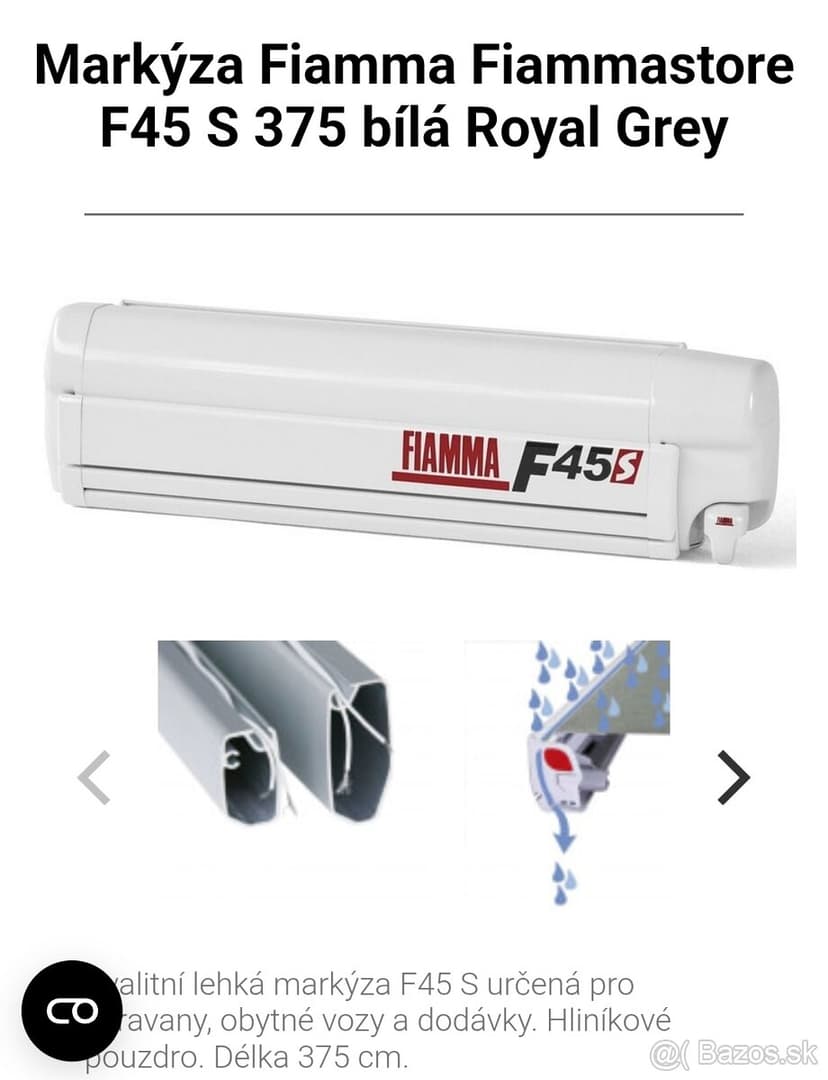The height and width of the screenshot is (1080, 828).
Task: Show previous thumbnails with left arrow
Action: pyautogui.click(x=94, y=777)
